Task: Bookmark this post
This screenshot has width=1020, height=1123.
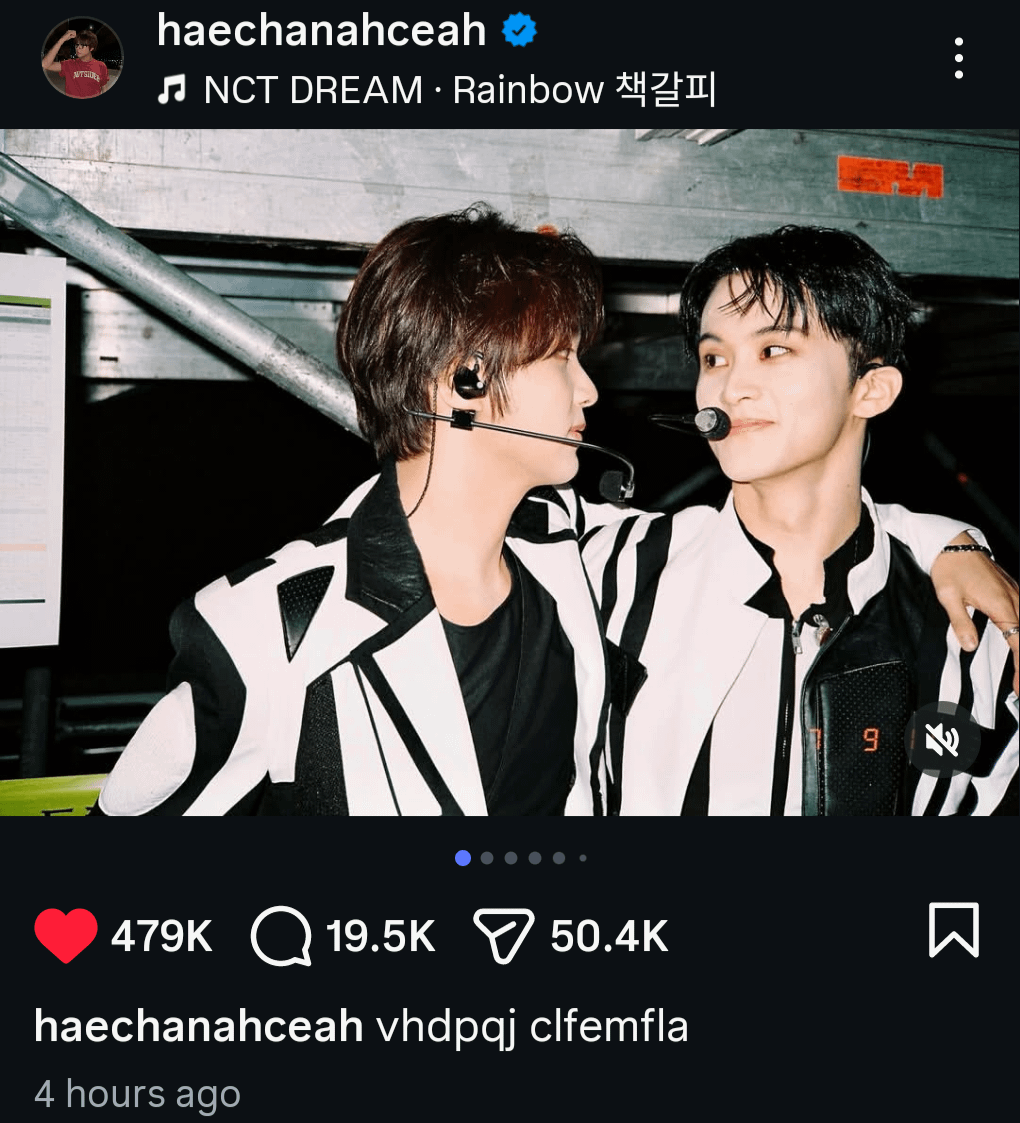Action: 953,931
